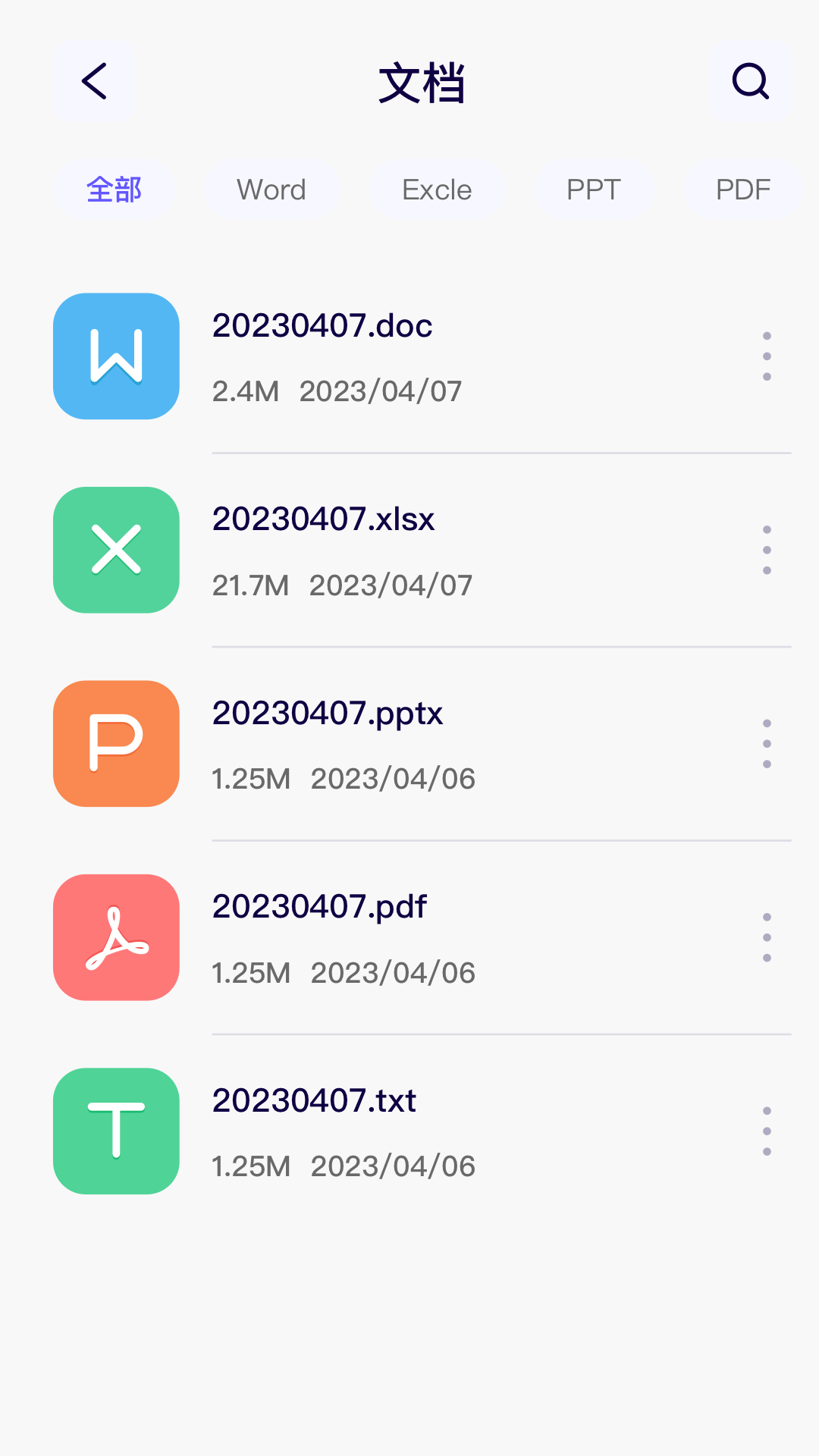819x1456 pixels.
Task: Select the PPT filter tab
Action: (x=593, y=190)
